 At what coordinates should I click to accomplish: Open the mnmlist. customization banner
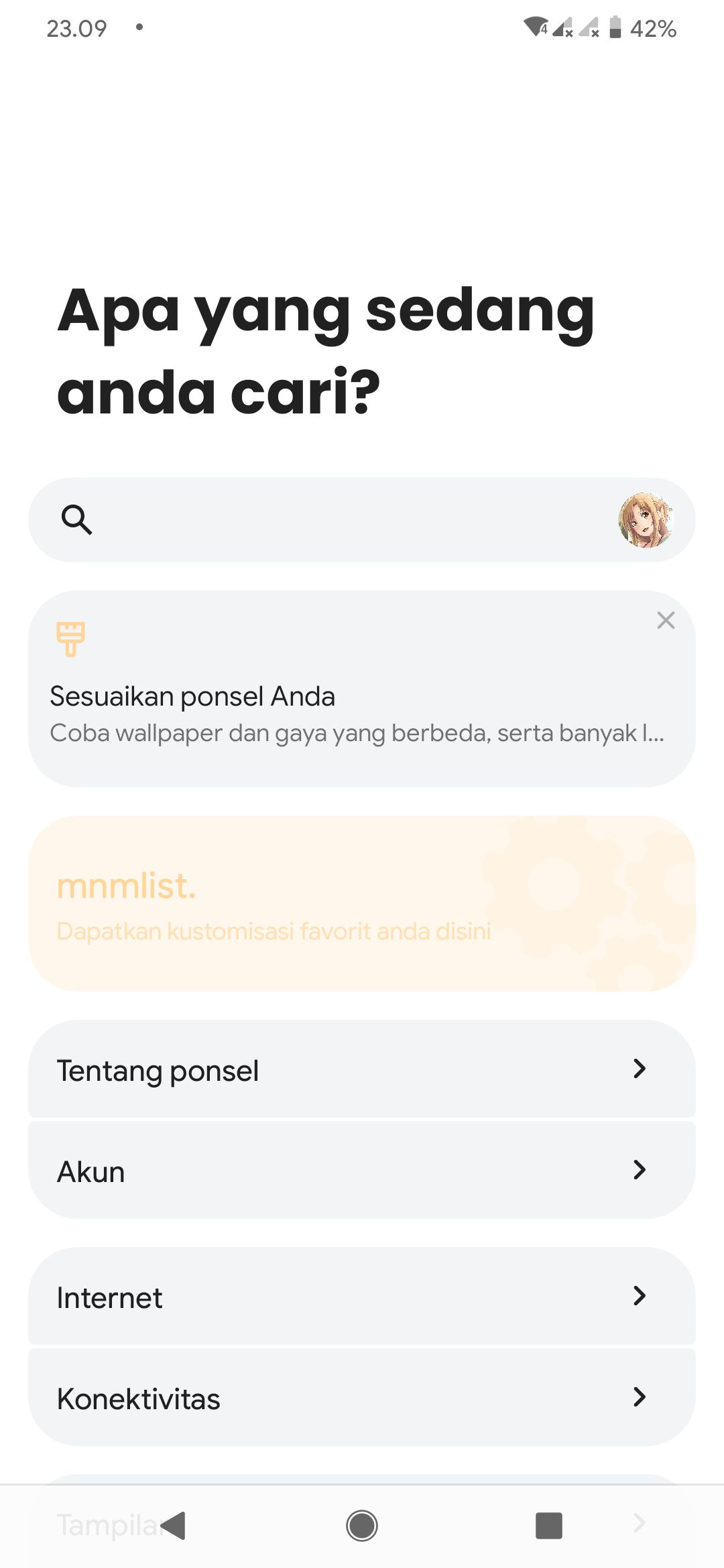pyautogui.click(x=362, y=903)
